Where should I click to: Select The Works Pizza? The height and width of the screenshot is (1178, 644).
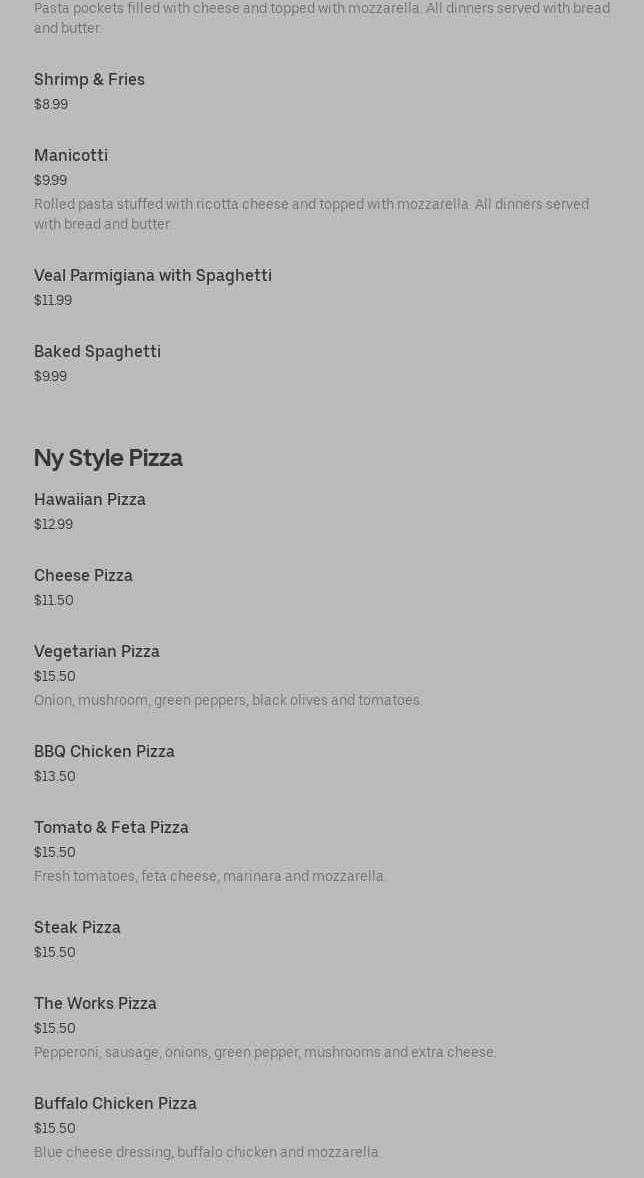[x=95, y=1004]
